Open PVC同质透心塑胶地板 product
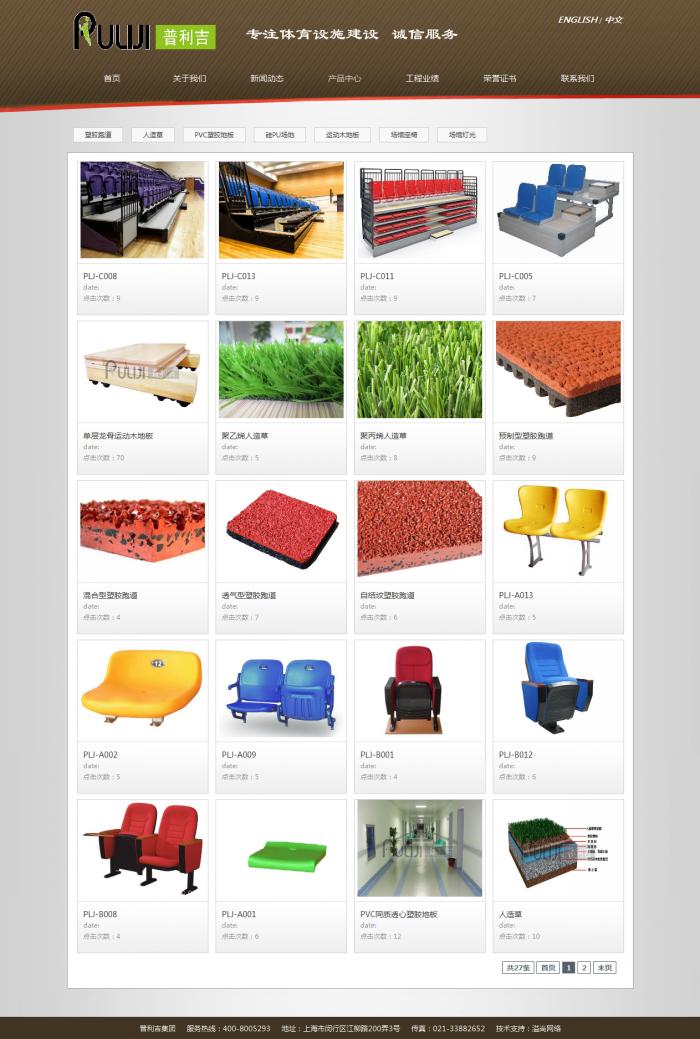The width and height of the screenshot is (700, 1039). pyautogui.click(x=419, y=848)
